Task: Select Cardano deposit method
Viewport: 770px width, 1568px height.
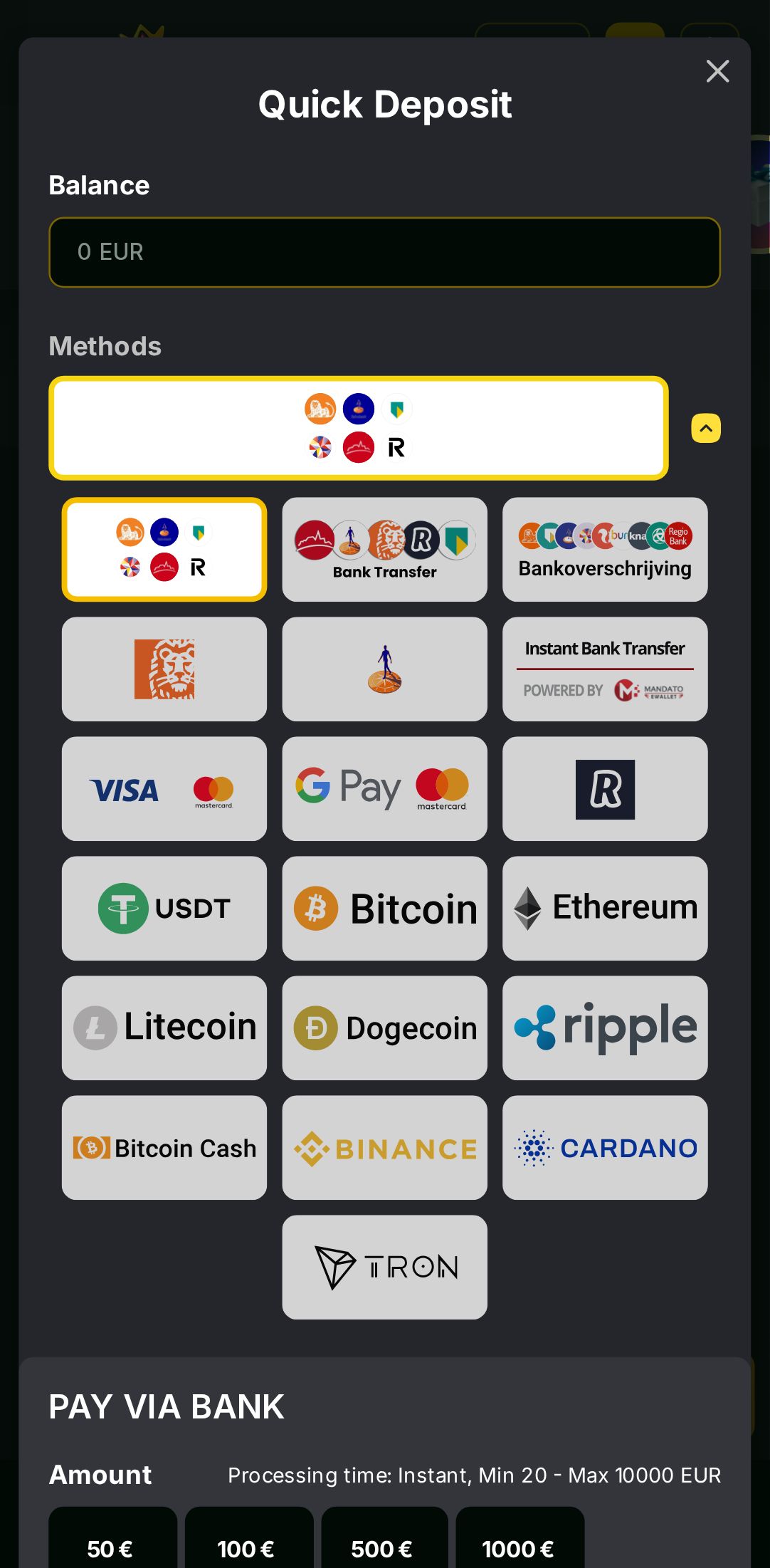Action: tap(605, 1147)
